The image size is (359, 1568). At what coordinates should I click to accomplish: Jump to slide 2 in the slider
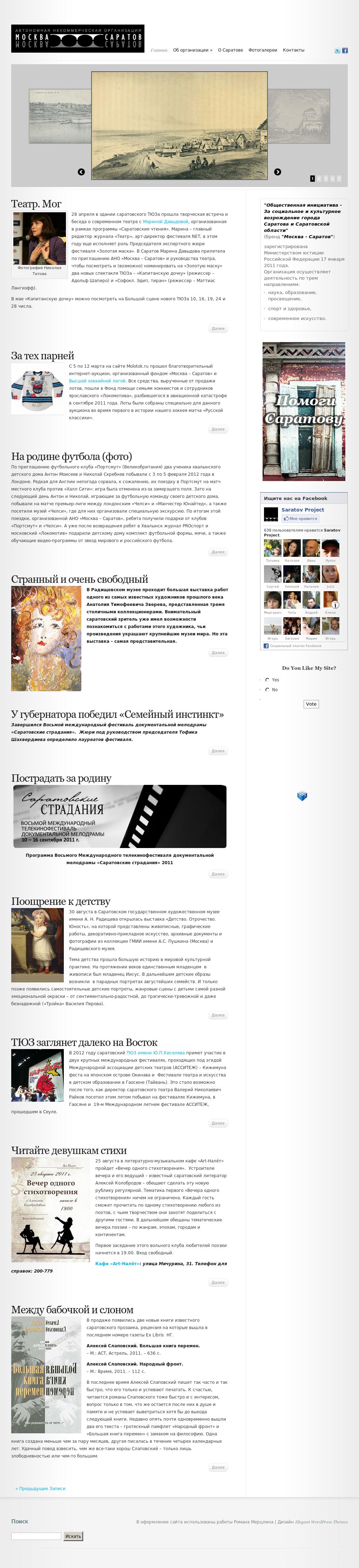(319, 178)
